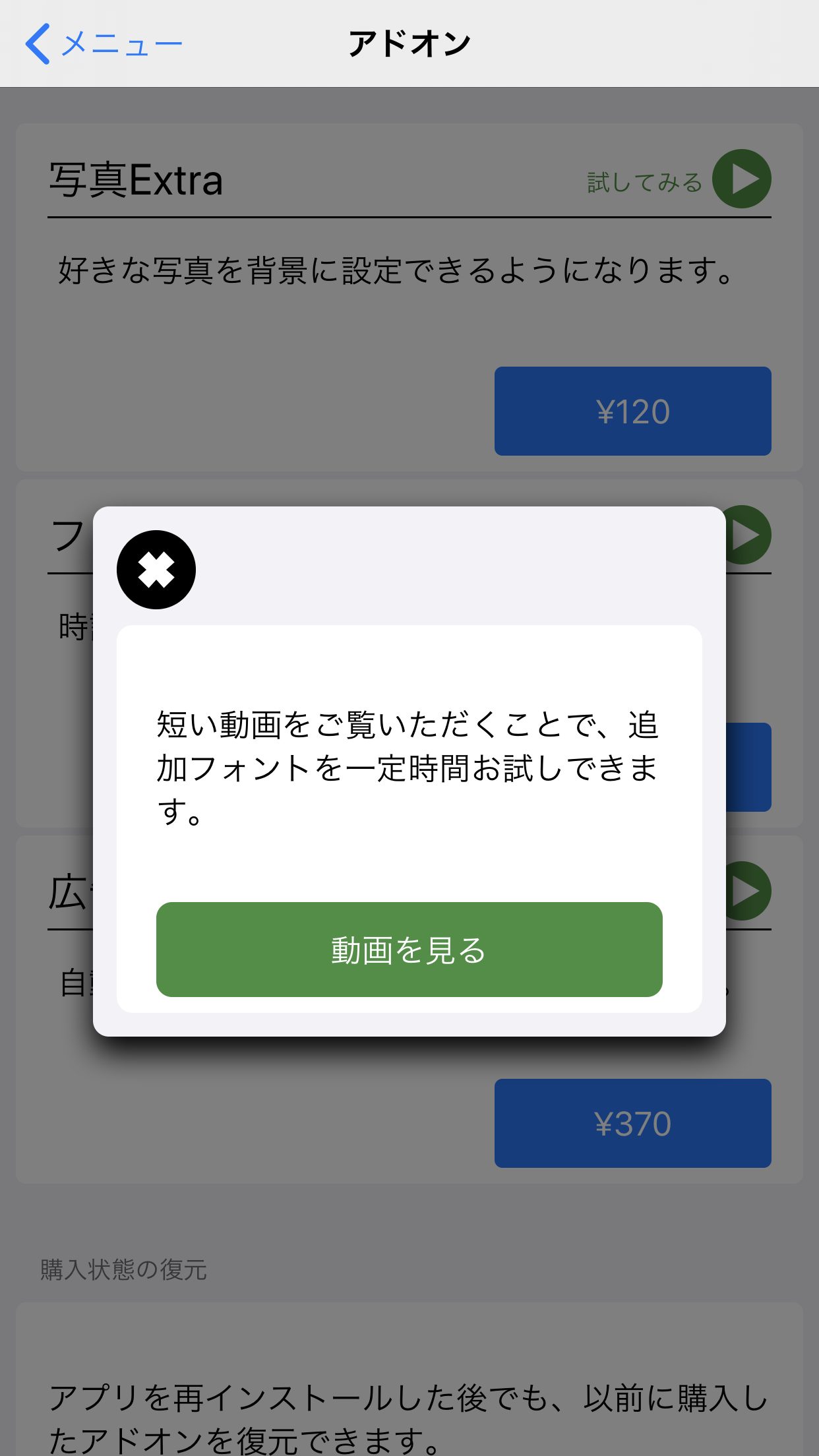The width and height of the screenshot is (819, 1456).
Task: Buy 写真Extra for ¥120
Action: click(633, 411)
